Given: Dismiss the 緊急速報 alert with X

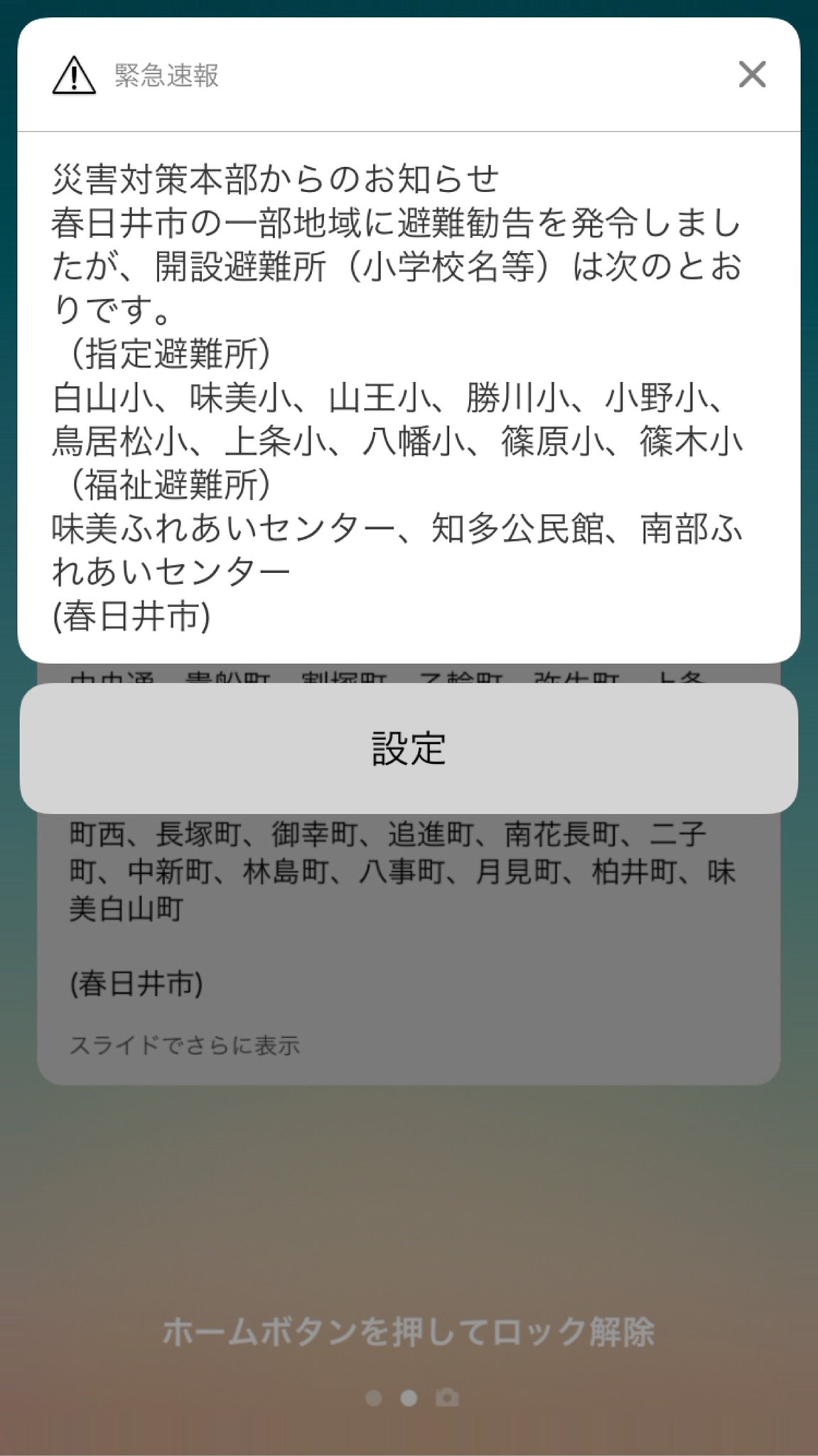Looking at the screenshot, I should pos(752,75).
